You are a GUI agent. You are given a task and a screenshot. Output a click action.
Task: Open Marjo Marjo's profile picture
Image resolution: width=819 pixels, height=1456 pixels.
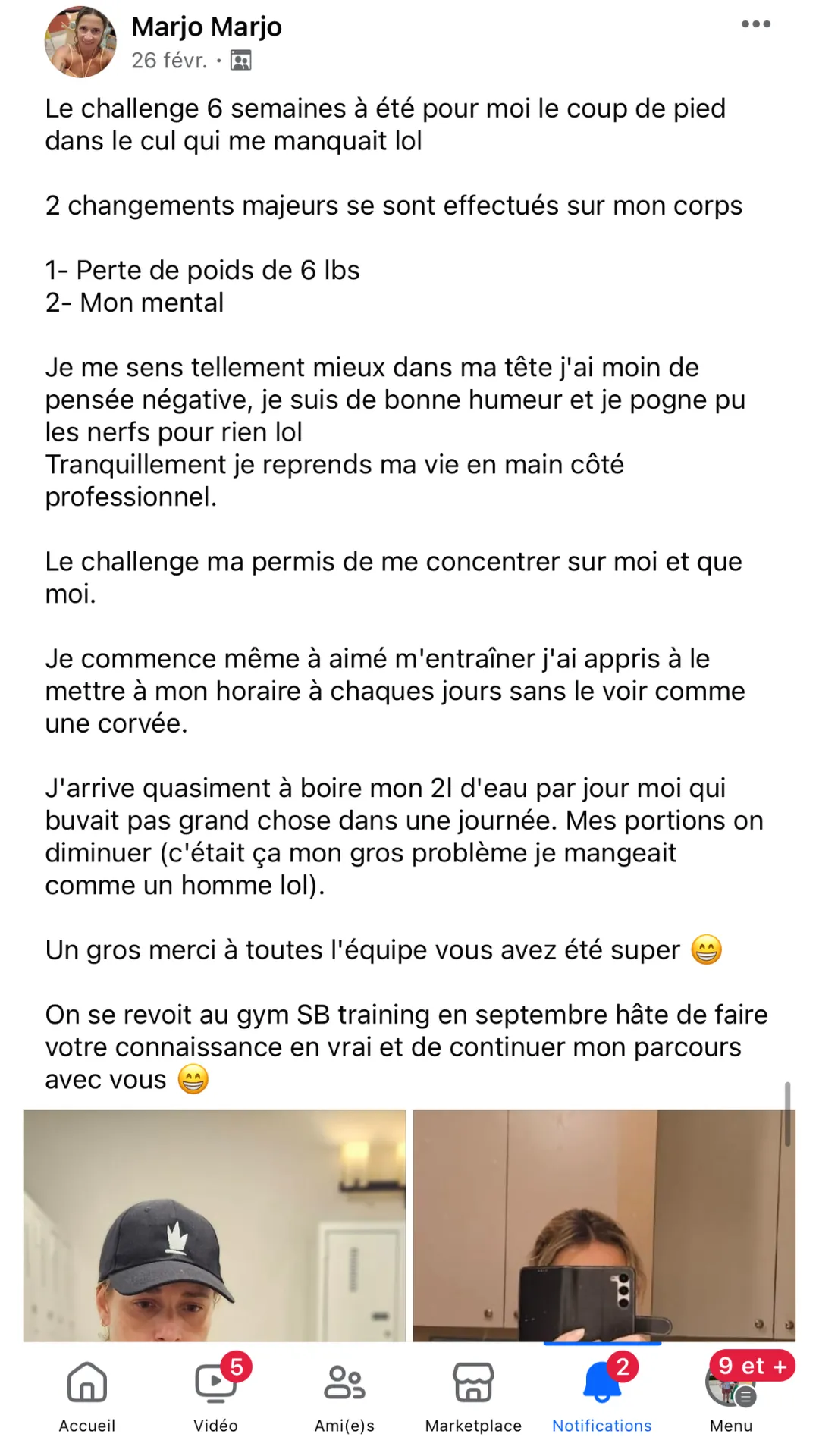click(80, 42)
